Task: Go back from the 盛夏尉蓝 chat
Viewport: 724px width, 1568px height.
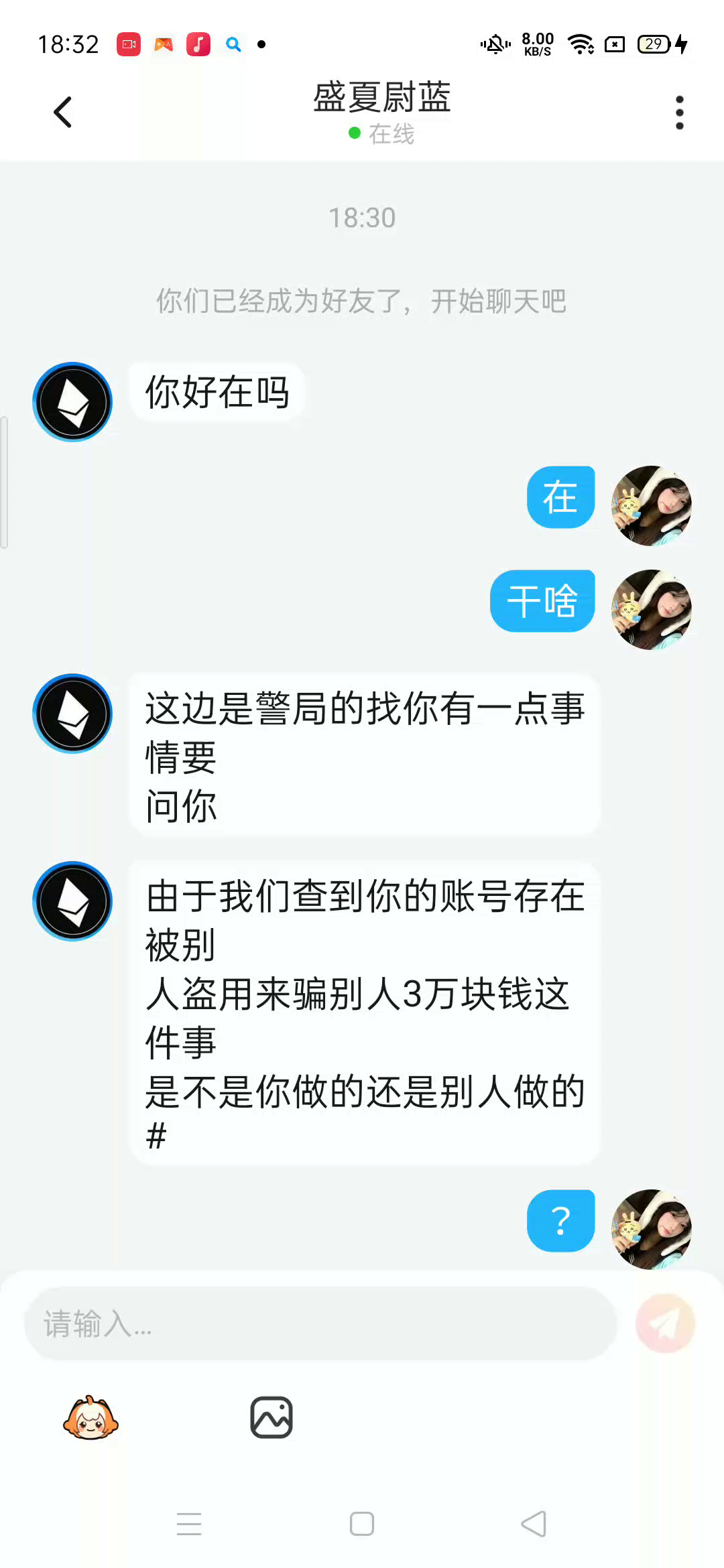Action: tap(62, 112)
